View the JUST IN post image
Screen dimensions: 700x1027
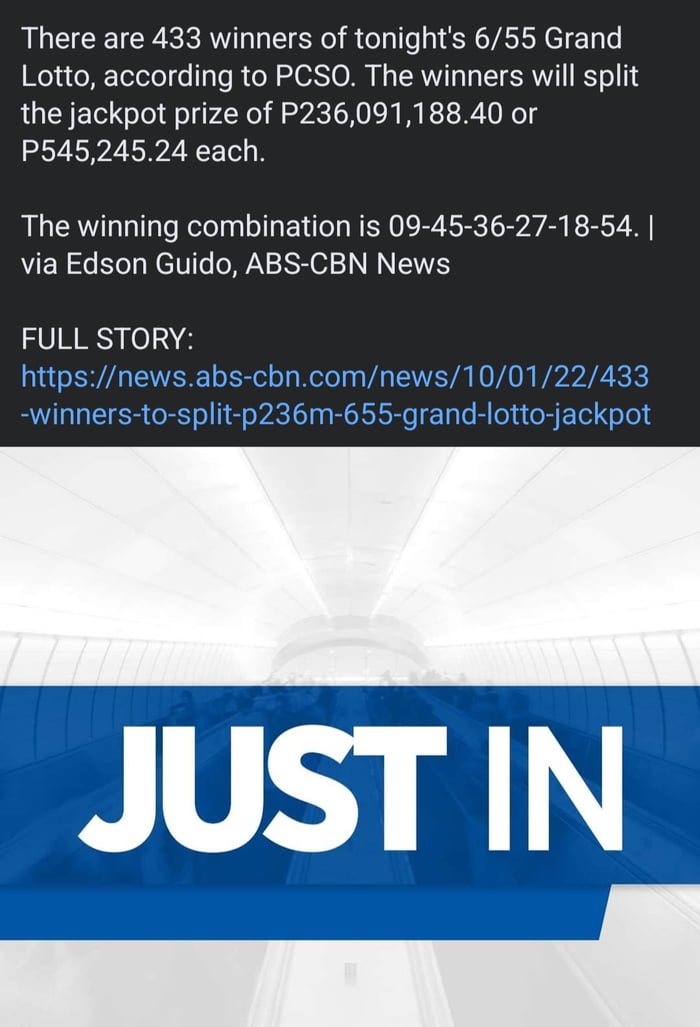pos(350,735)
